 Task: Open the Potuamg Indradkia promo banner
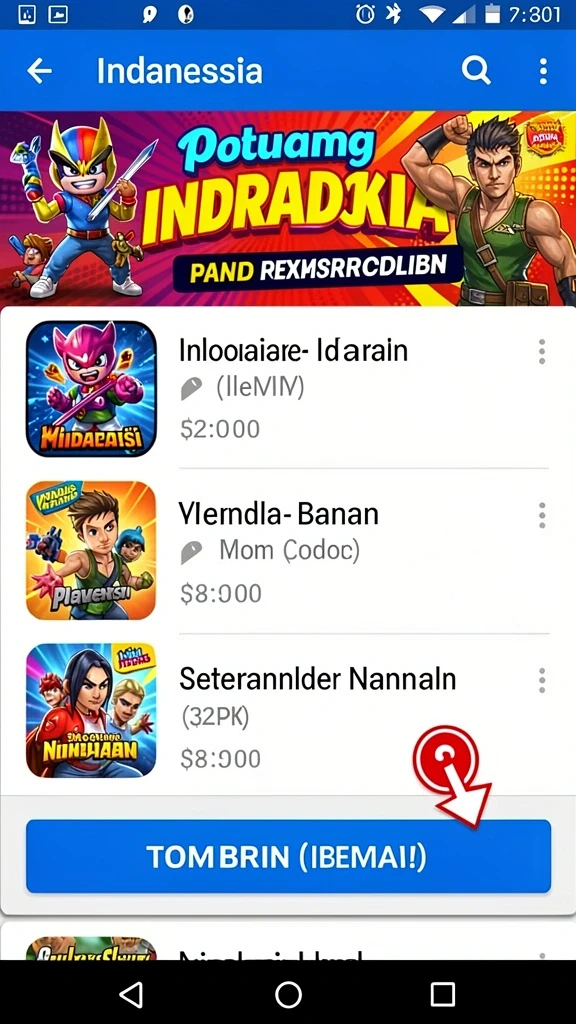click(x=288, y=208)
